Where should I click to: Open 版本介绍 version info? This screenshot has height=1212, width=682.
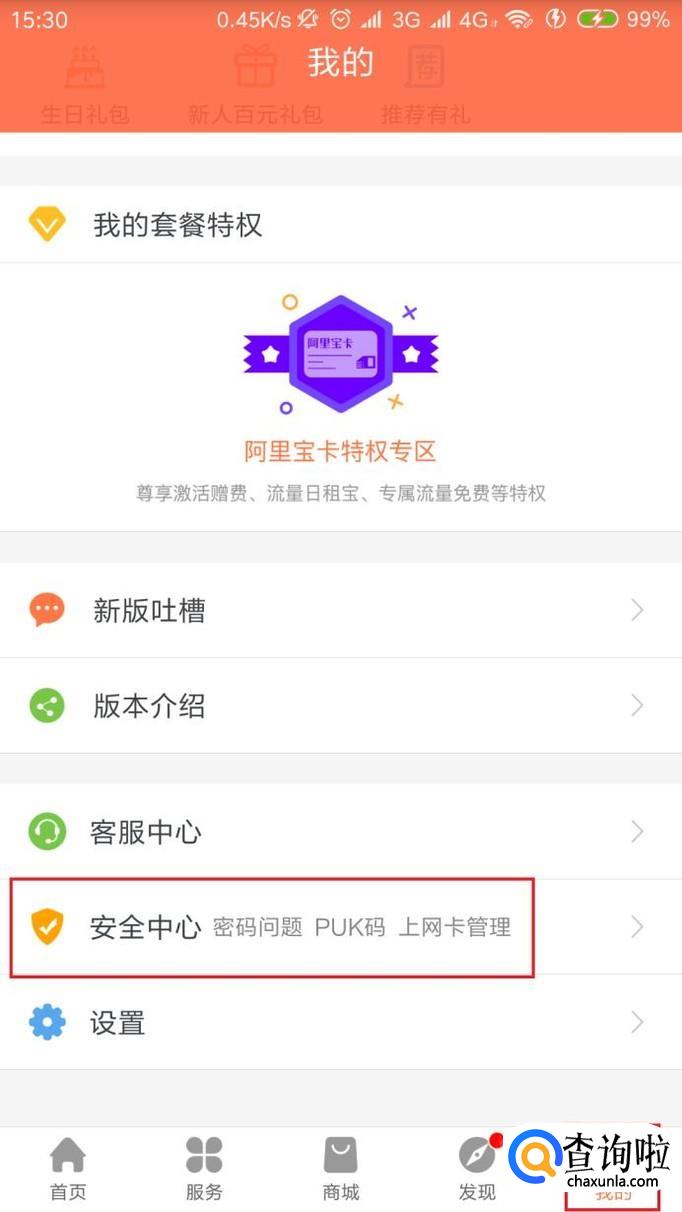340,706
